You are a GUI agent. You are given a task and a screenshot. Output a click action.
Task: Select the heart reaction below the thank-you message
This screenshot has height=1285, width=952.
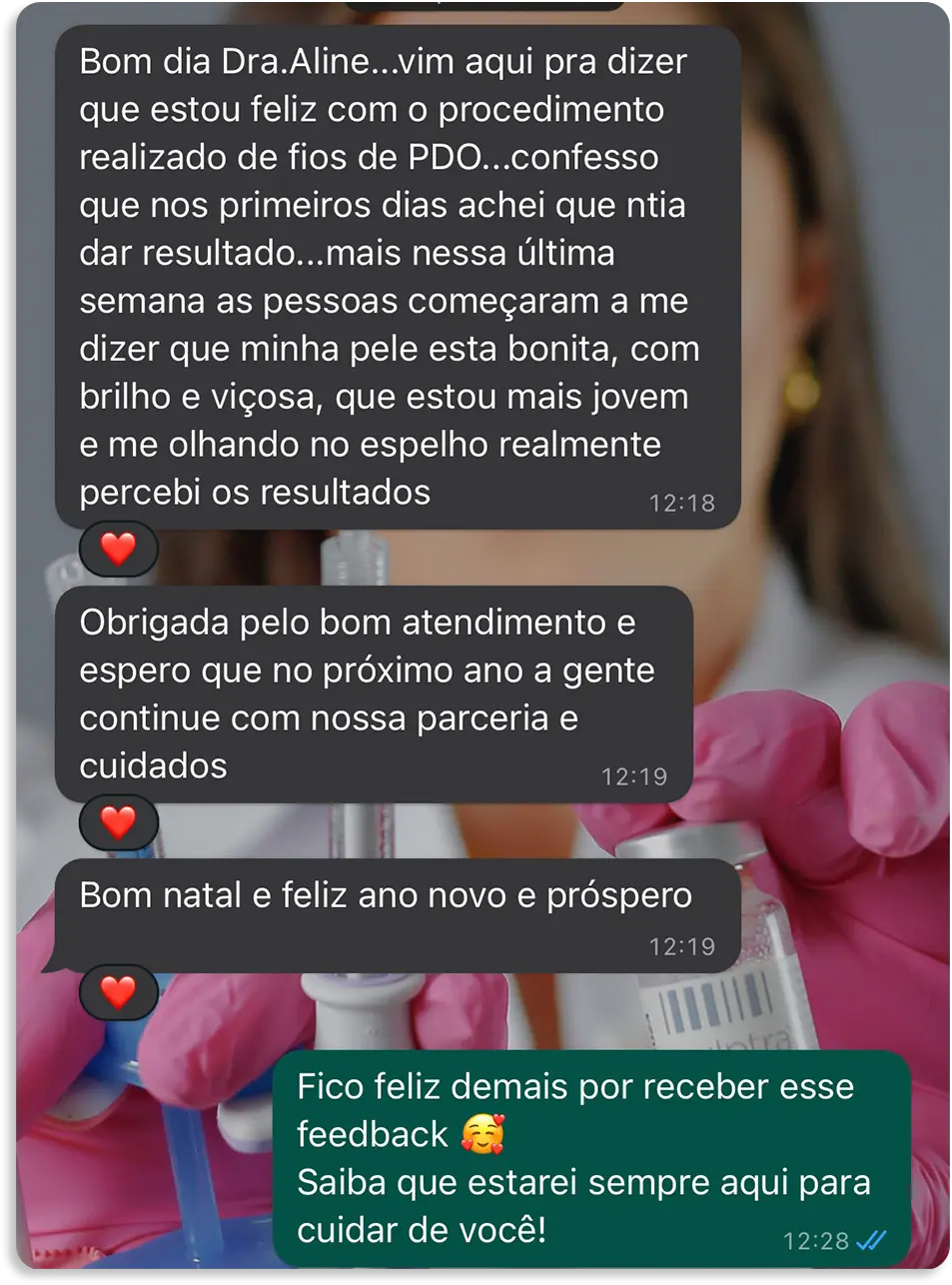[117, 823]
